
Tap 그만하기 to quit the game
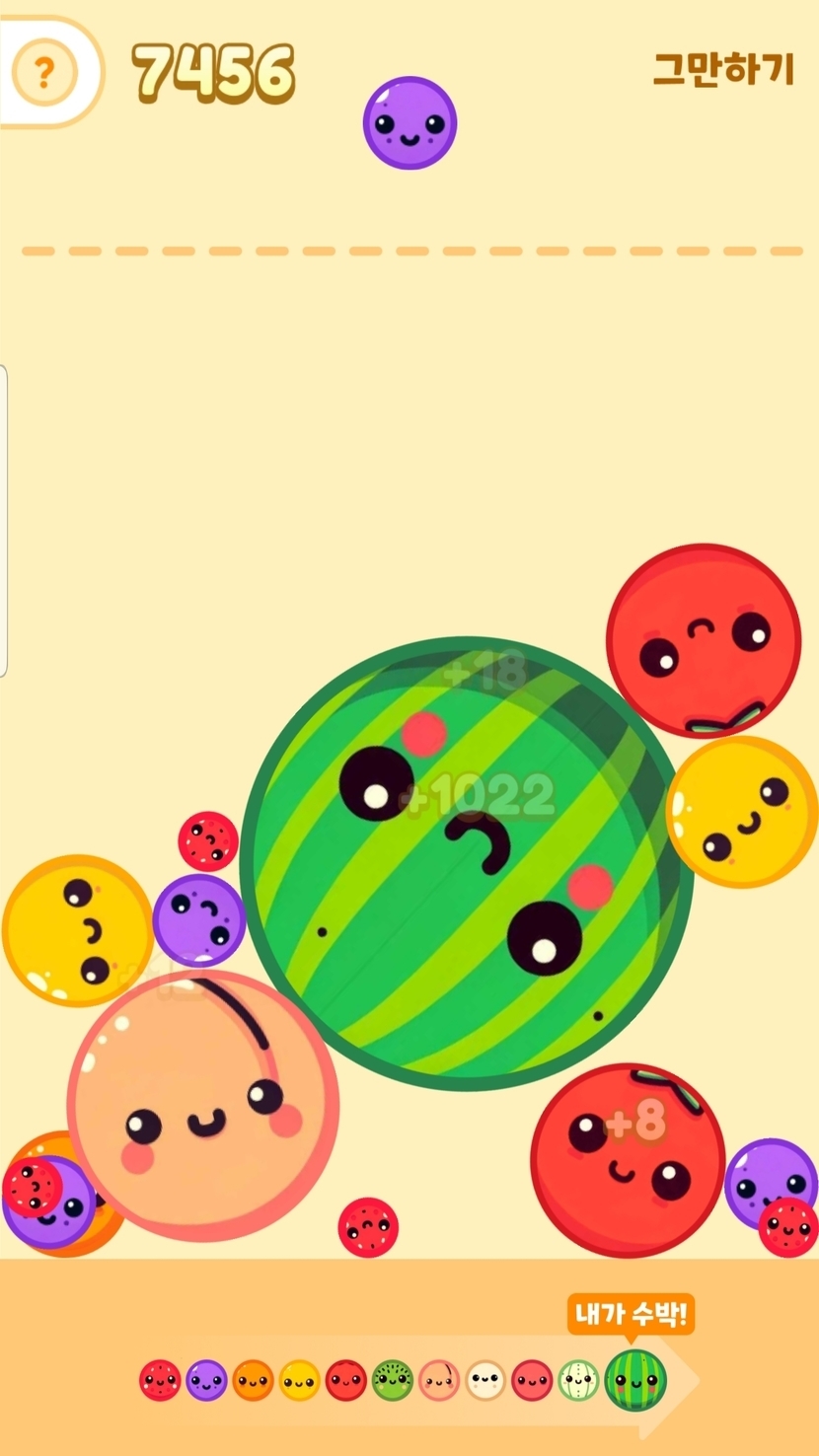(723, 69)
